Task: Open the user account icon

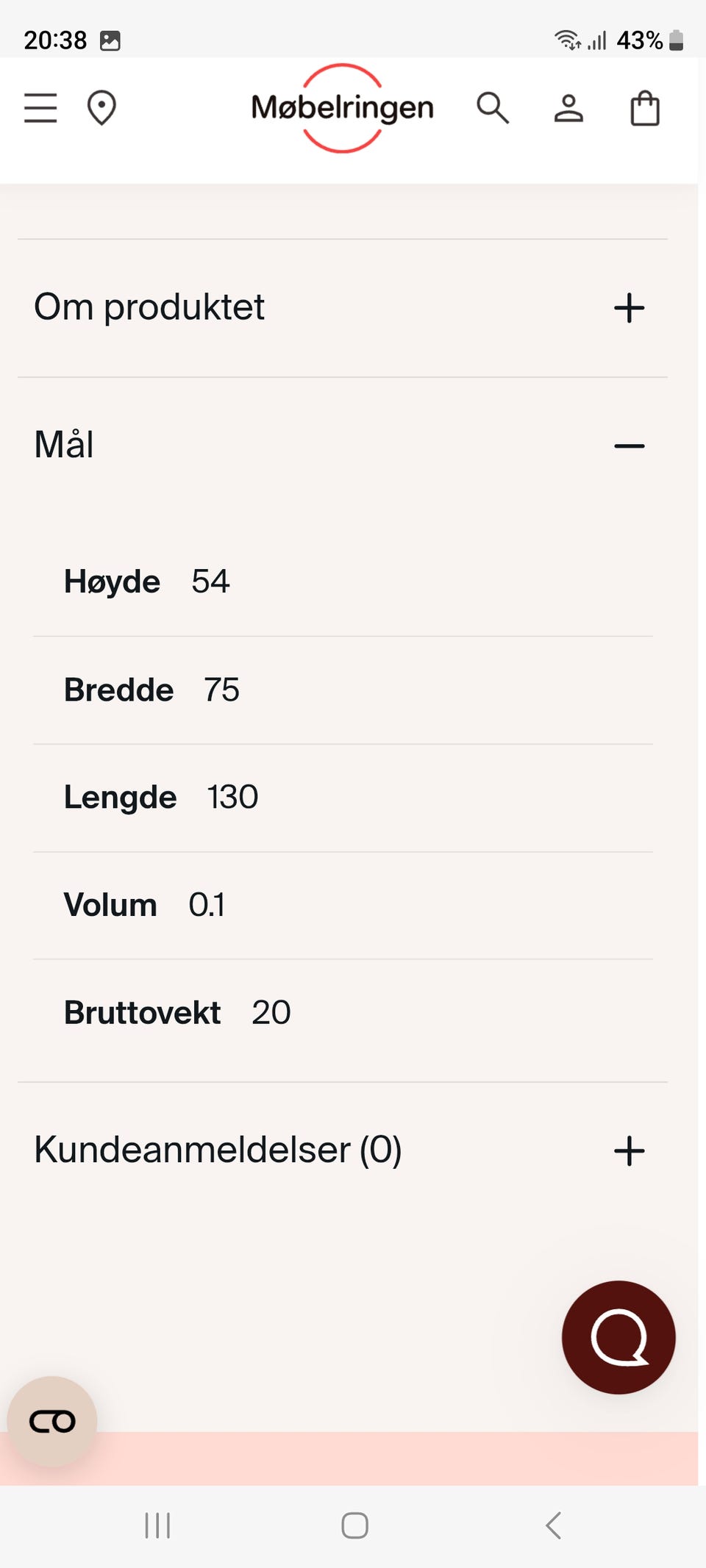Action: [x=569, y=107]
